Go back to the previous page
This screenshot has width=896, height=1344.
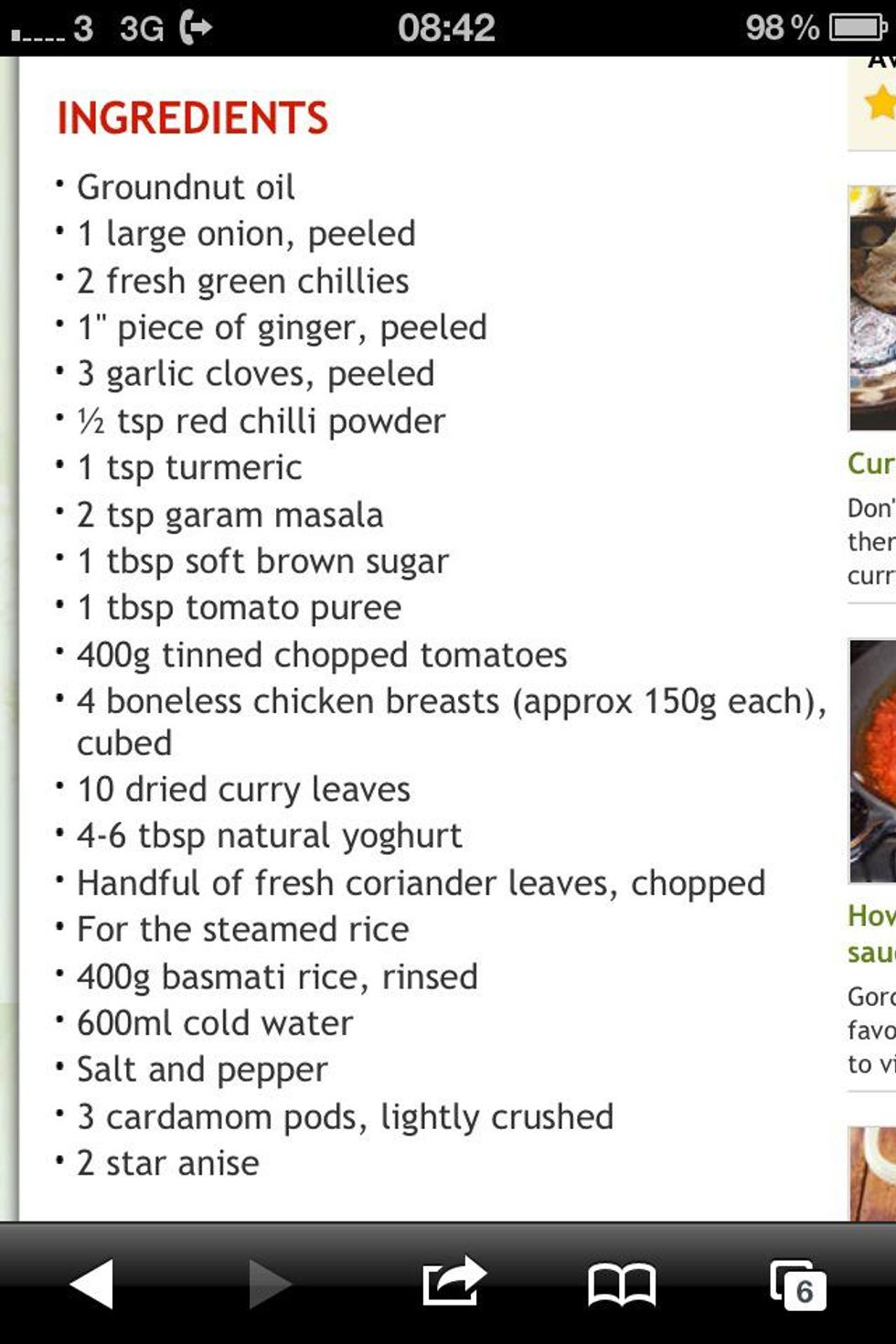(91, 1283)
